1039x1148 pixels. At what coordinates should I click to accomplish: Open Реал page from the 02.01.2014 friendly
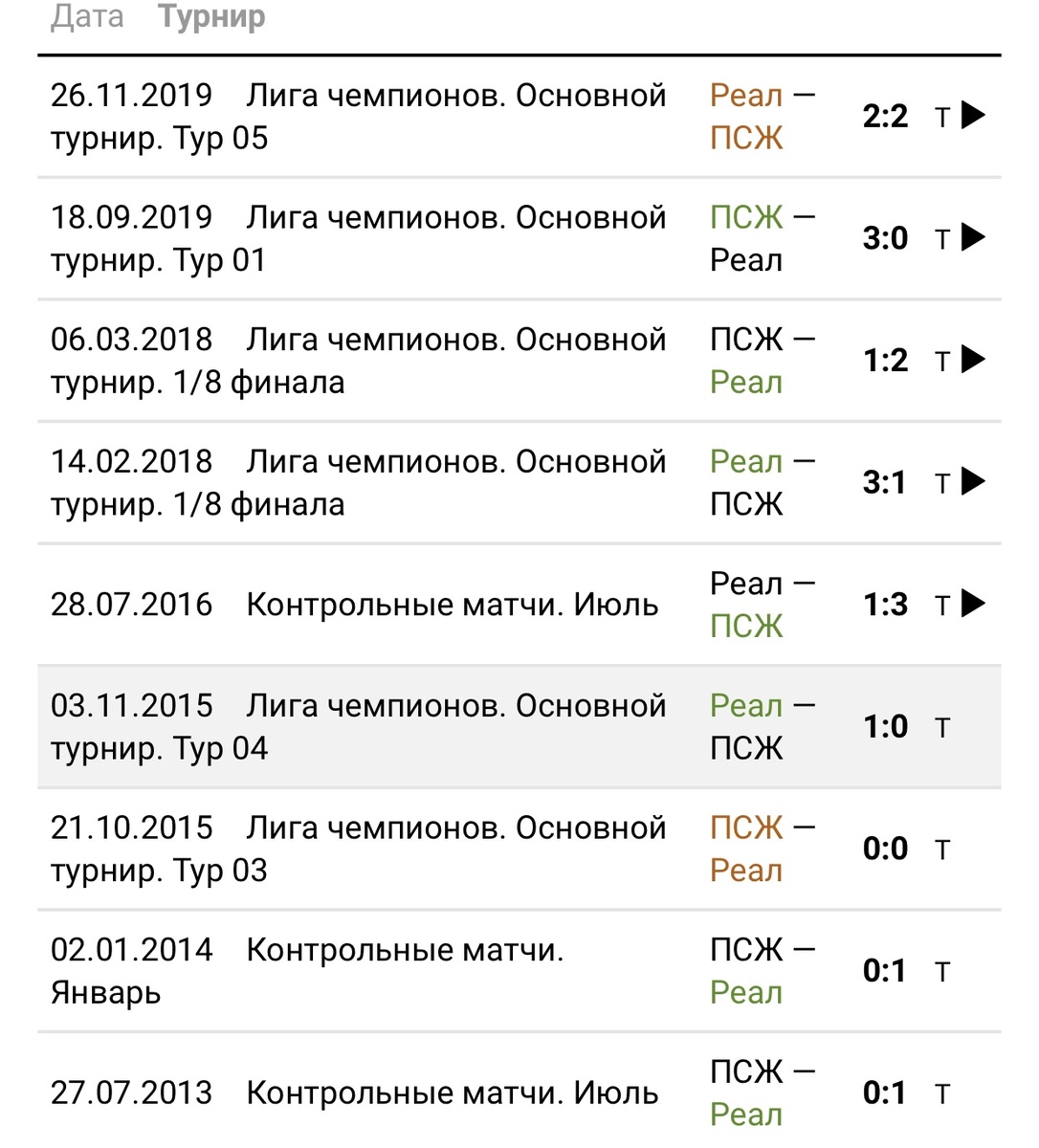[x=746, y=992]
